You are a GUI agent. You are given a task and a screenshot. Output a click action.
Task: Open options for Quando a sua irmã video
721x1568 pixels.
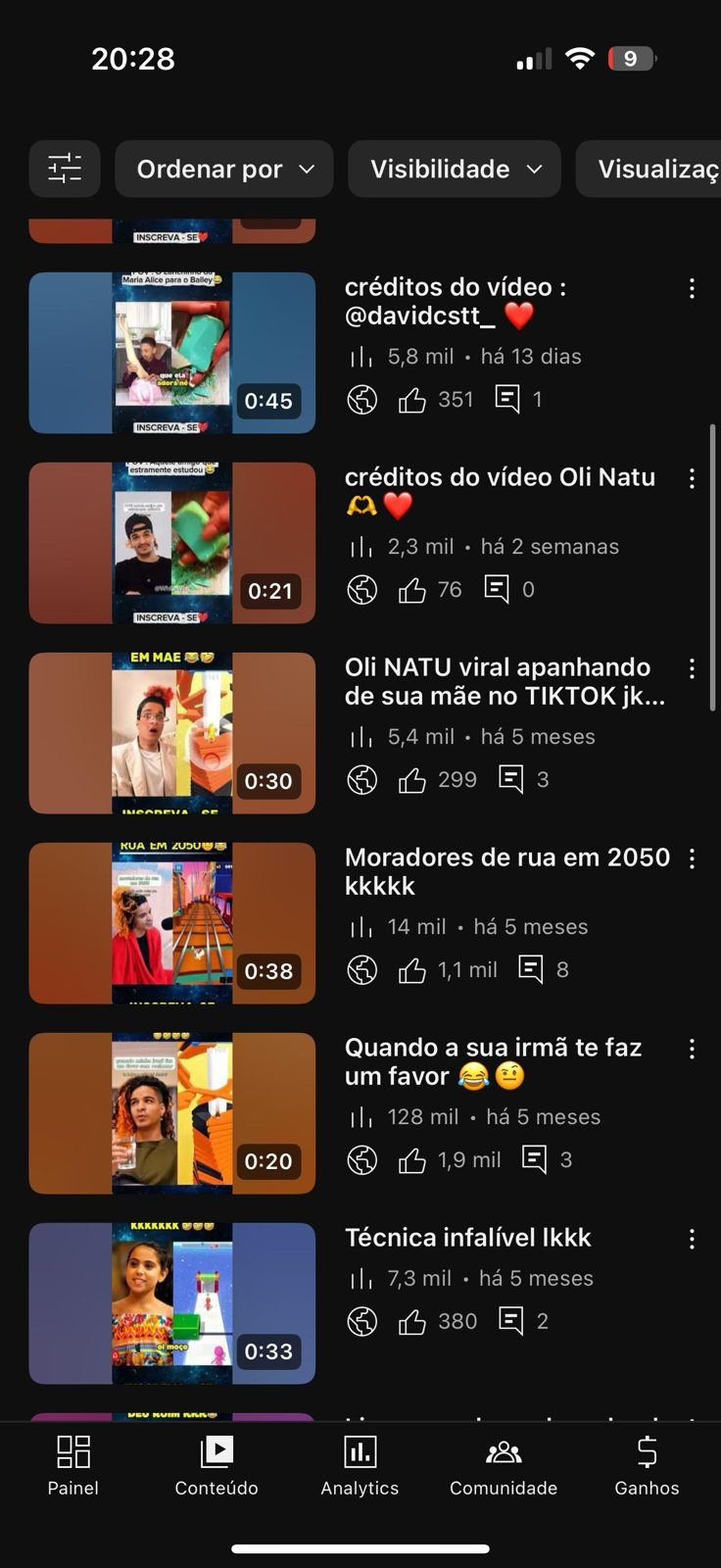(692, 1049)
